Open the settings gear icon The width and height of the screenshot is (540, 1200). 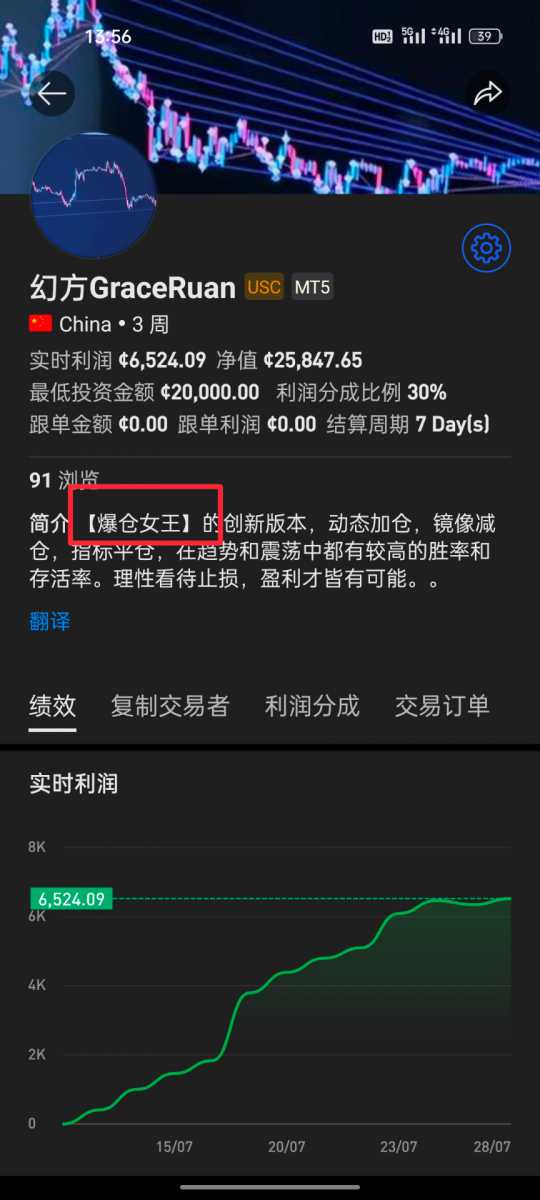(486, 248)
